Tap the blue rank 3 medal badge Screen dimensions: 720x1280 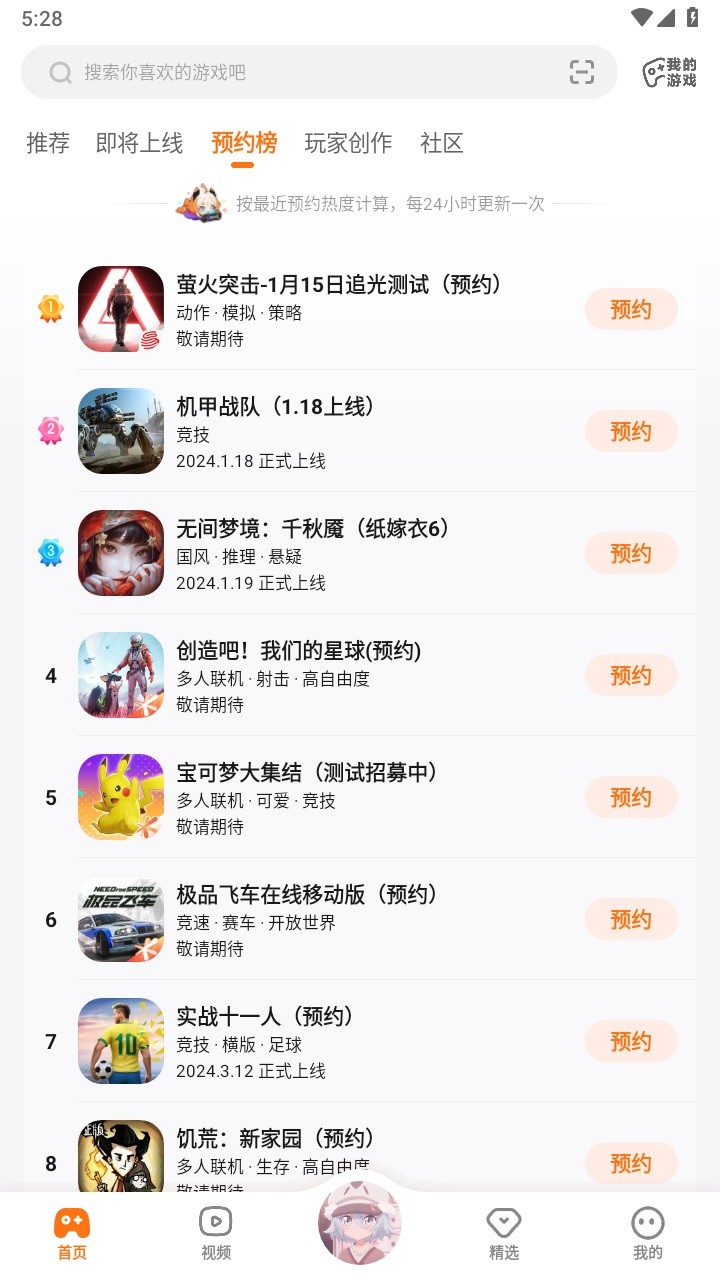pos(50,550)
